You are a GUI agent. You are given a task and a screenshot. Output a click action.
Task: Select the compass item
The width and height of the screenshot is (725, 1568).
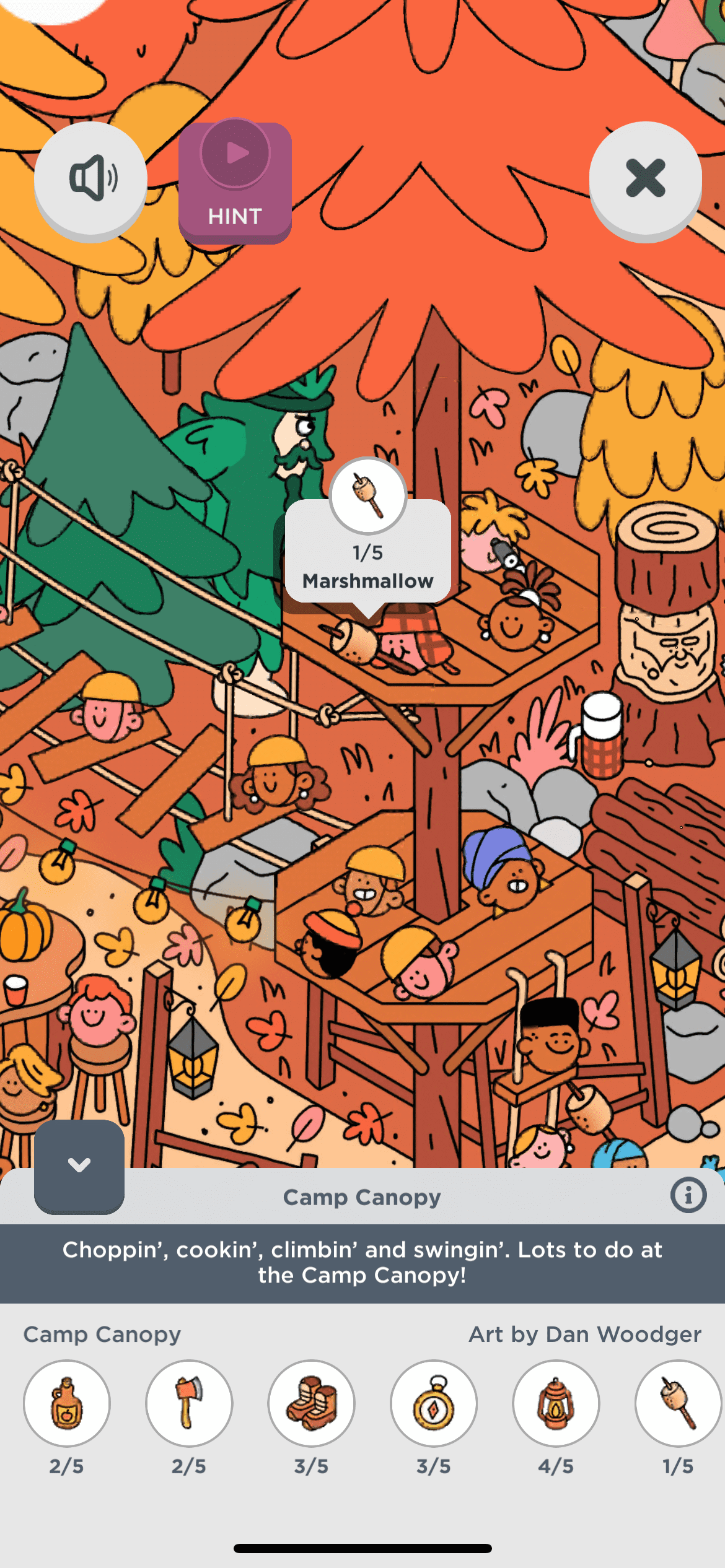tap(434, 1403)
